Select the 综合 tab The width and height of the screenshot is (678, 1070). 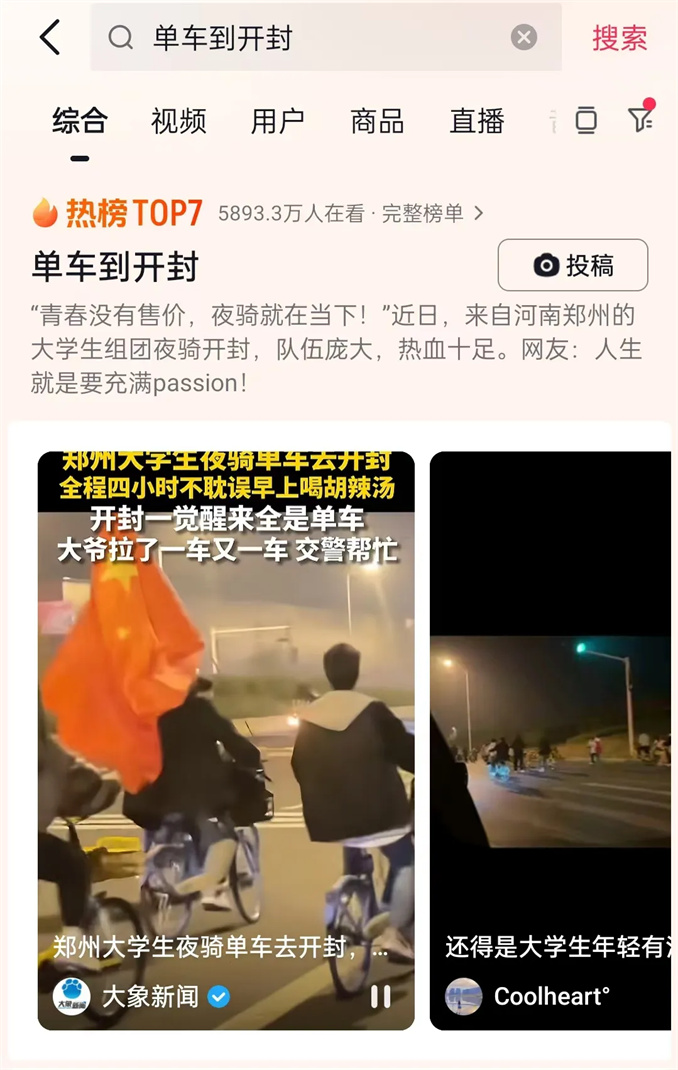pyautogui.click(x=80, y=121)
